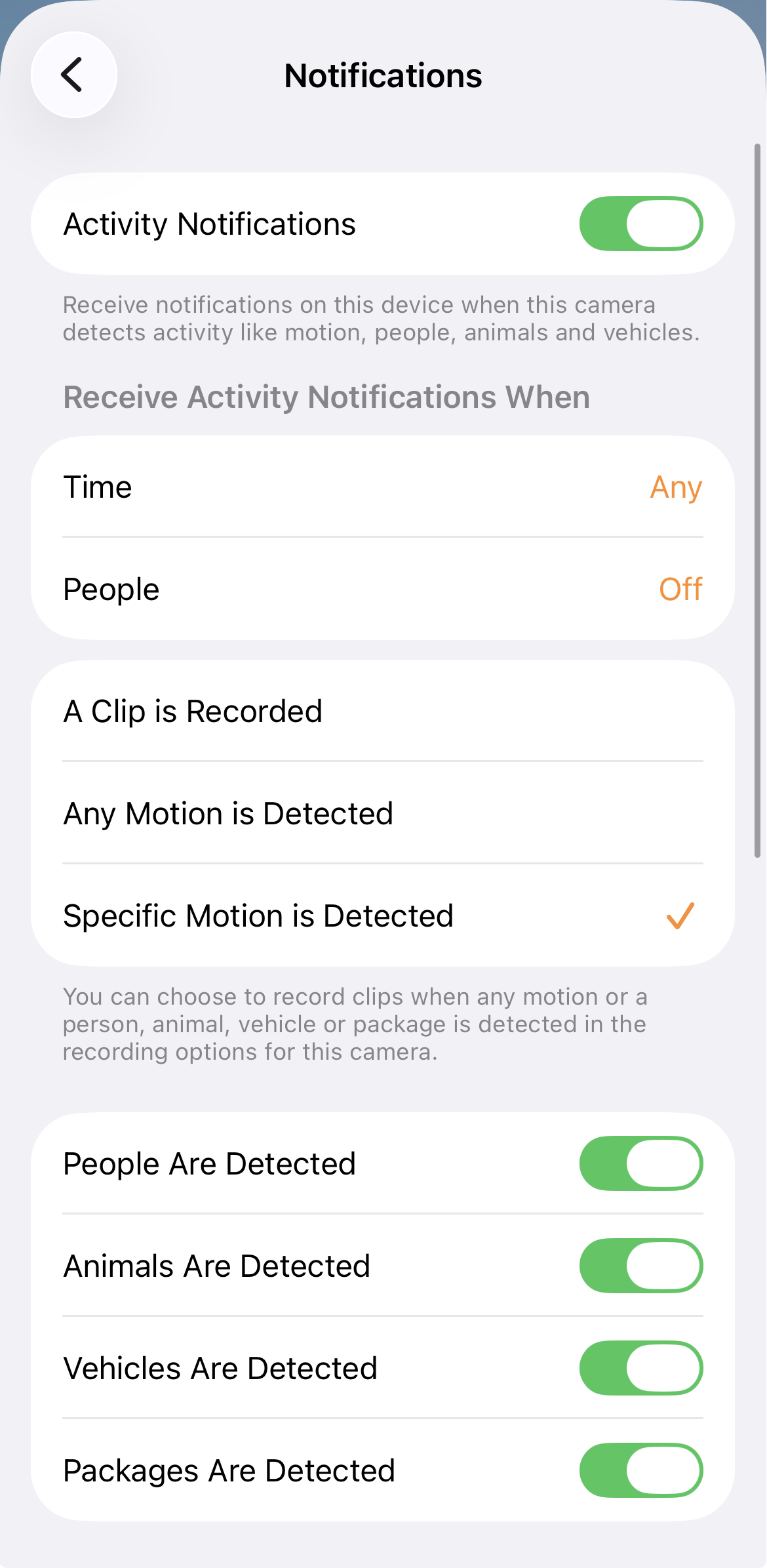Choose Any Motion is Detected
This screenshot has width=767, height=1568.
pyautogui.click(x=383, y=814)
